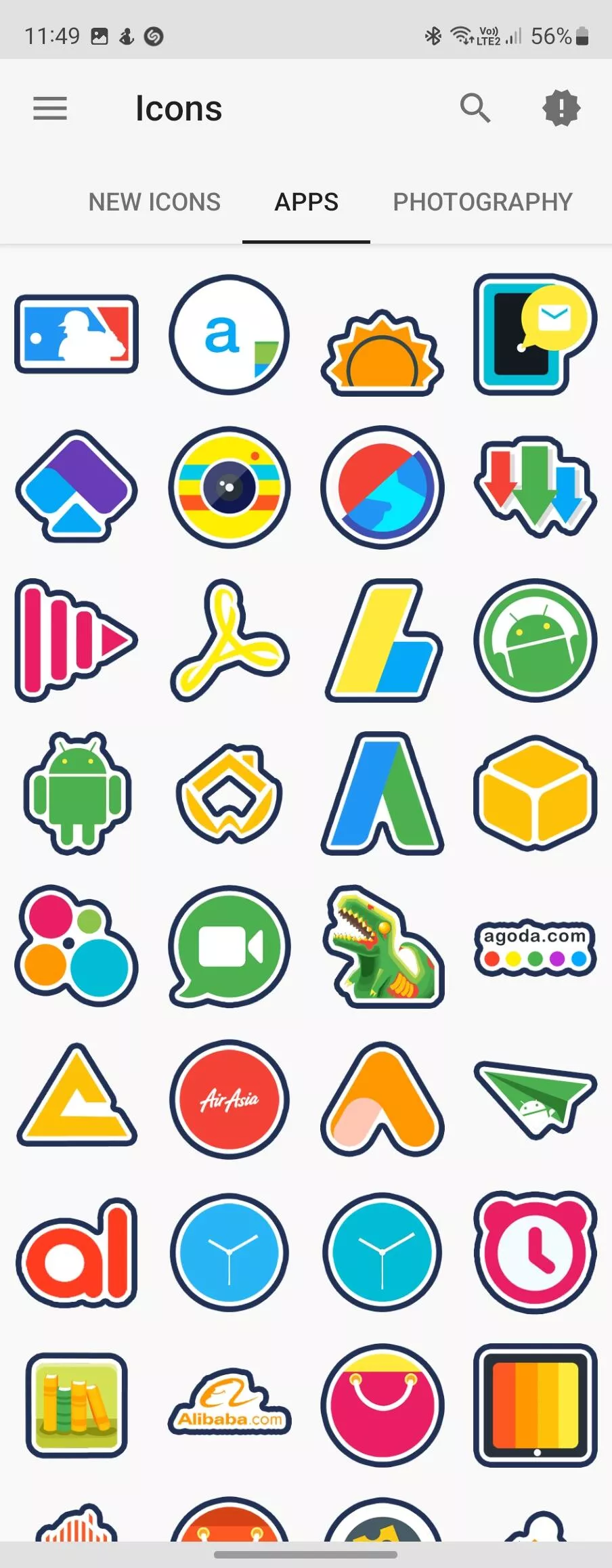Select the agoda.com icon
Viewport: 612px width, 1568px height.
click(x=535, y=946)
